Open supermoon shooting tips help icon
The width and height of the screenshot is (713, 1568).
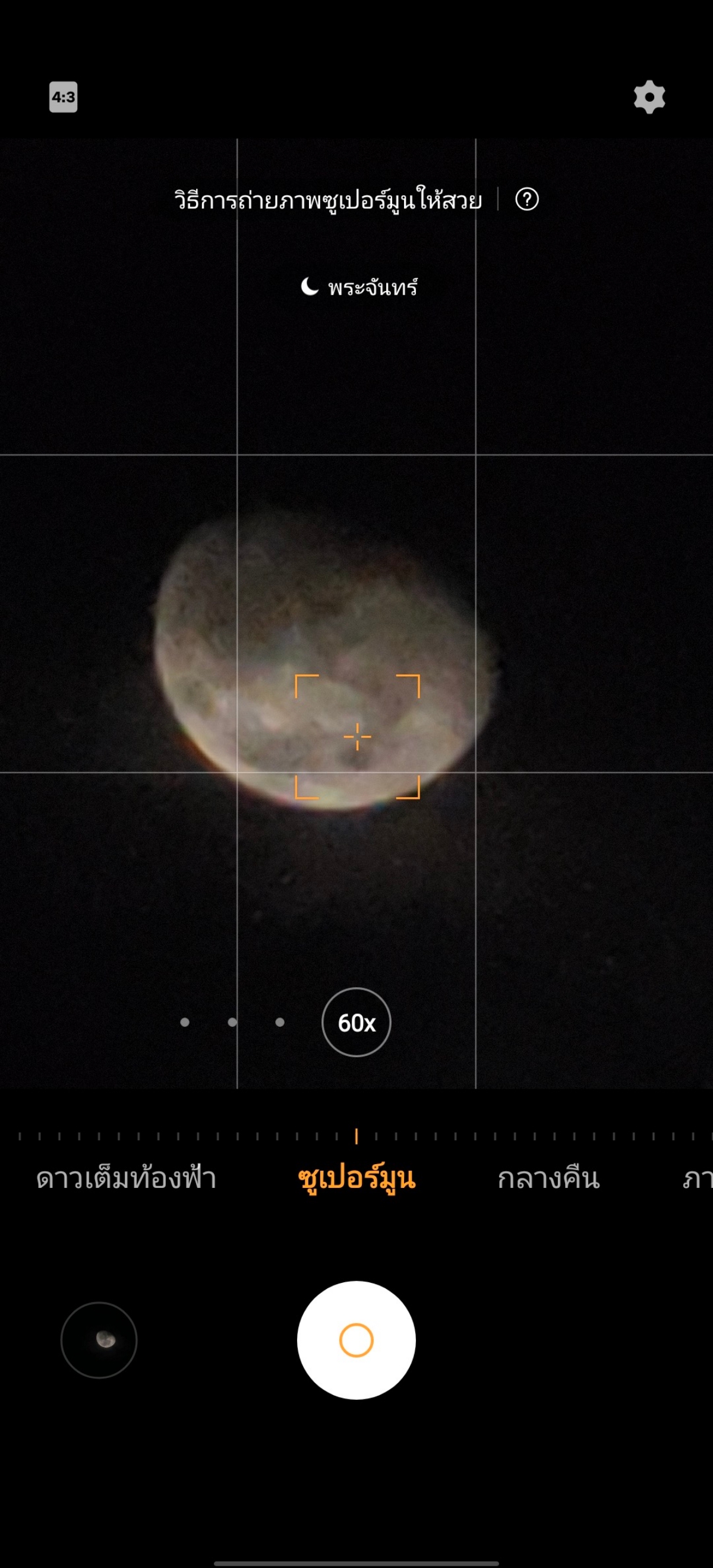coord(526,199)
